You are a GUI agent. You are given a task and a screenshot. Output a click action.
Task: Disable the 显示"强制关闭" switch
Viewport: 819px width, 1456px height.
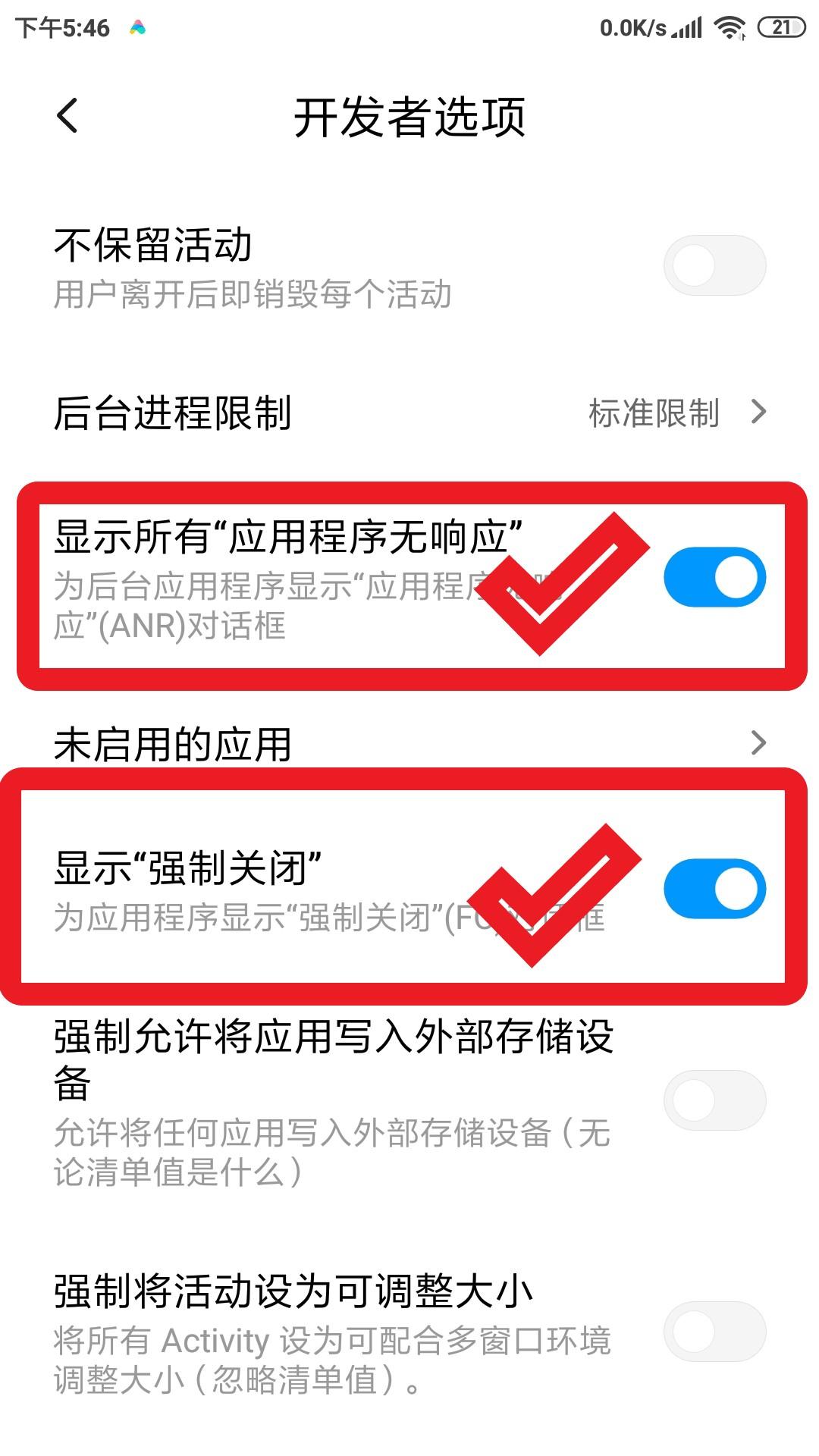(x=714, y=888)
